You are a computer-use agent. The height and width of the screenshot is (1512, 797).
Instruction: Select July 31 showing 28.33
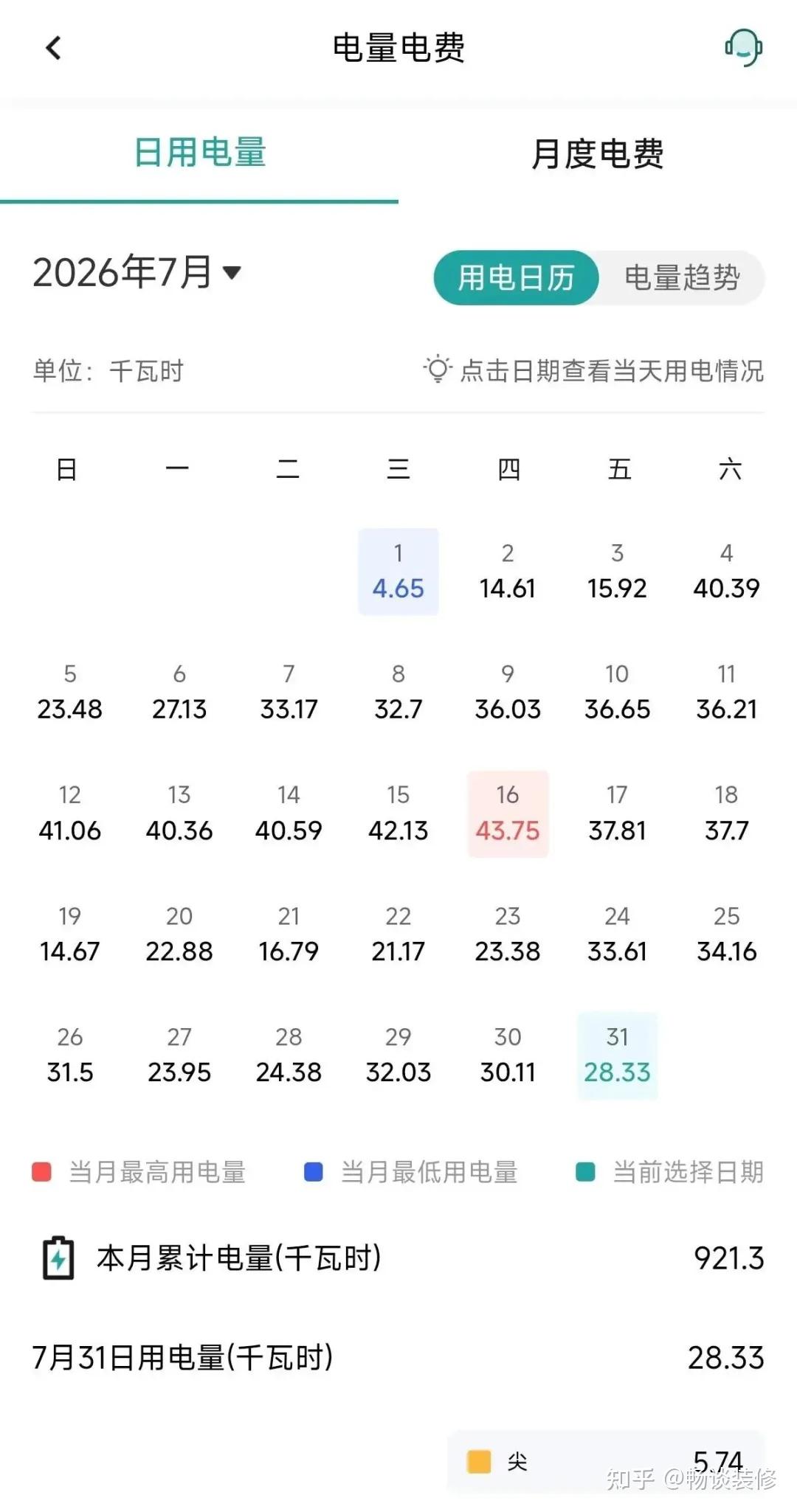coord(617,1055)
